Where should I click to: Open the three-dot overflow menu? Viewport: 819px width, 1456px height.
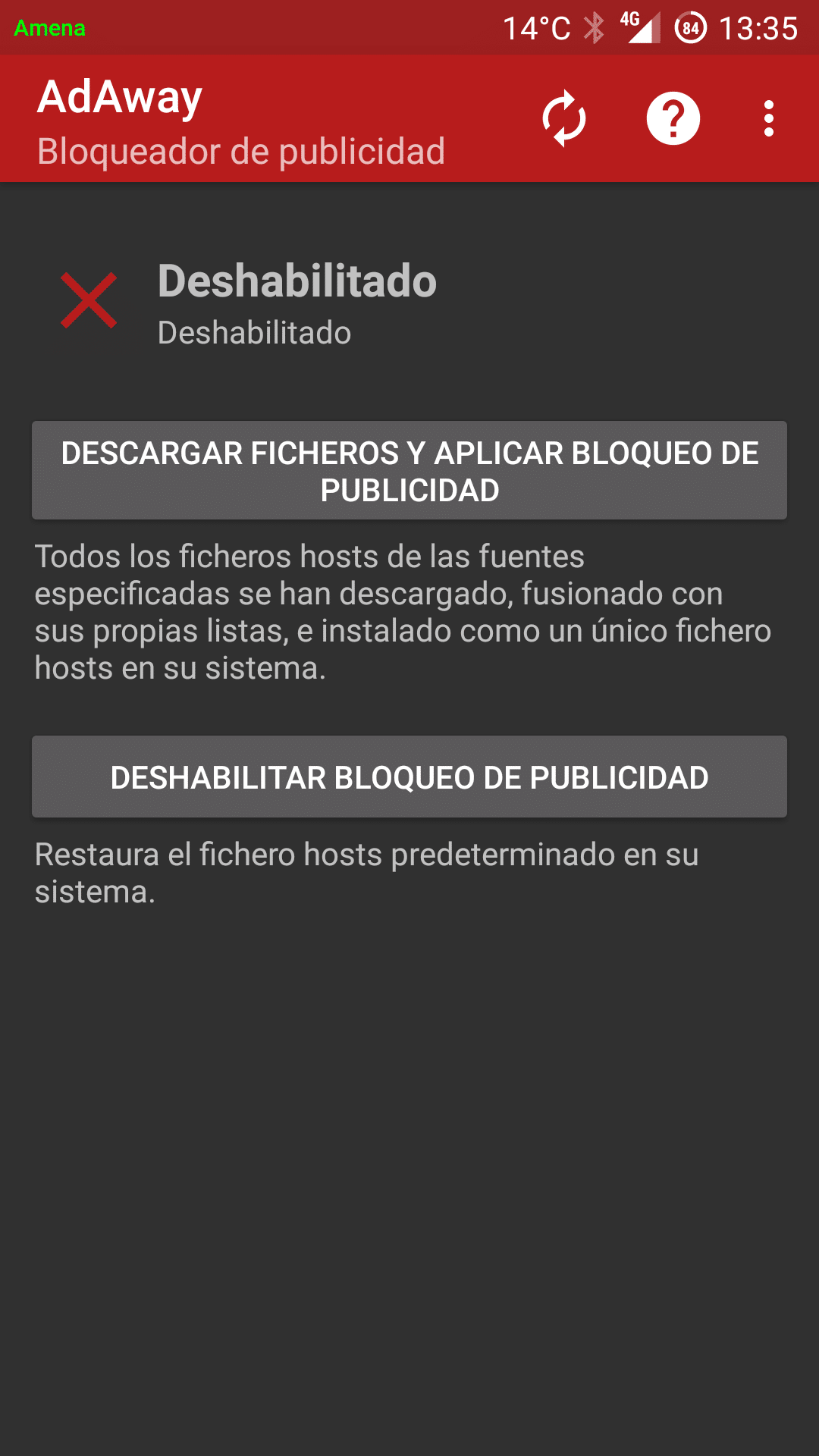tap(769, 118)
